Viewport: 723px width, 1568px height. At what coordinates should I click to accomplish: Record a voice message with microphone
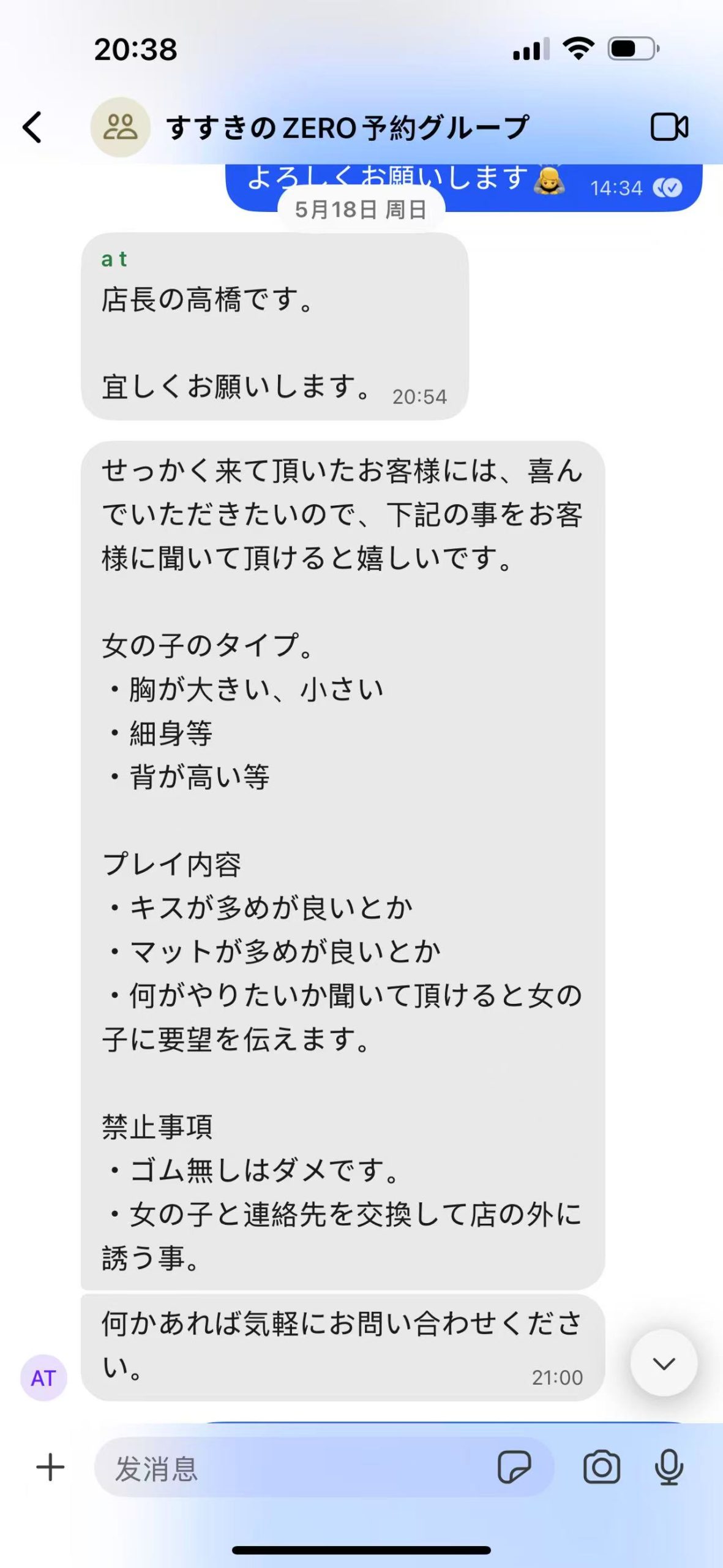pos(669,1468)
